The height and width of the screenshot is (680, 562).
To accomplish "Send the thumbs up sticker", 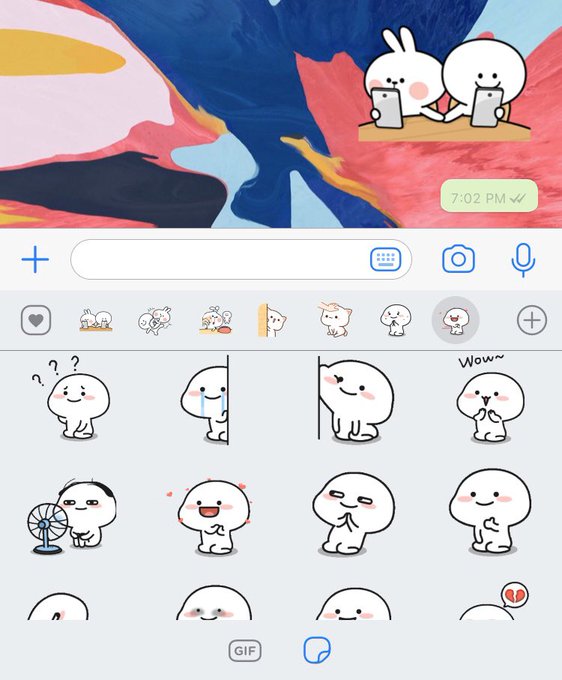I will coord(490,513).
